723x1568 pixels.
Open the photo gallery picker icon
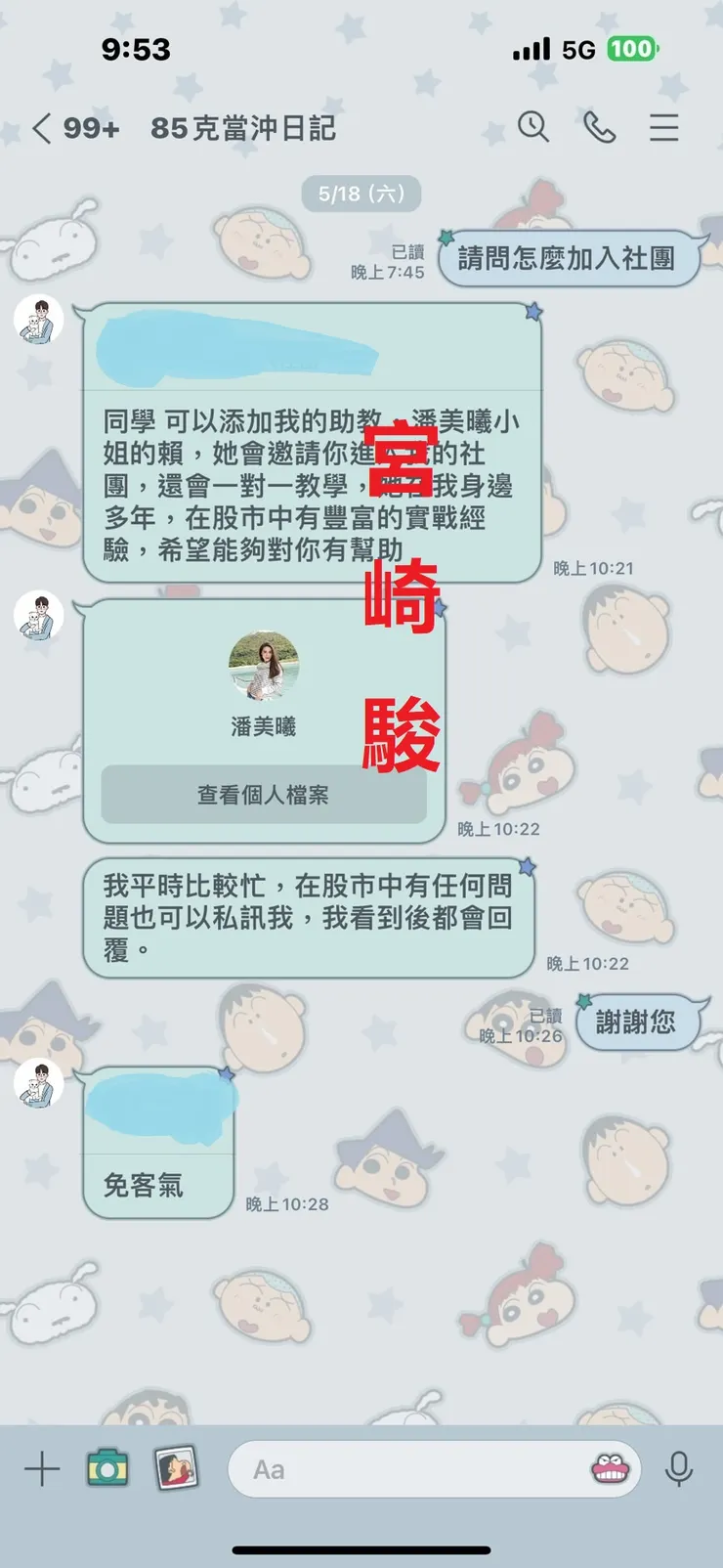coord(174,1467)
